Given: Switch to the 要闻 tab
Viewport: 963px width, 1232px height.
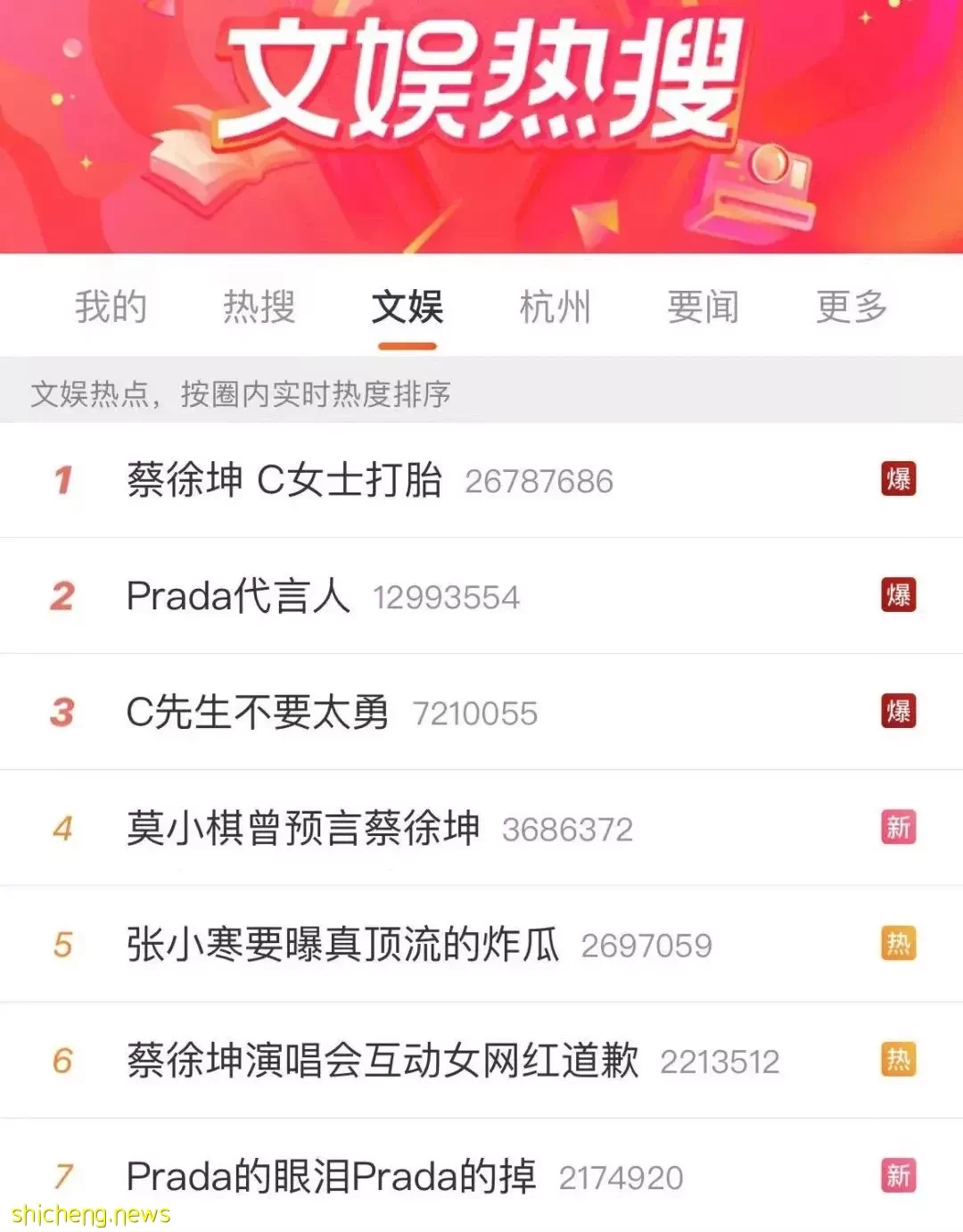Looking at the screenshot, I should pyautogui.click(x=703, y=308).
